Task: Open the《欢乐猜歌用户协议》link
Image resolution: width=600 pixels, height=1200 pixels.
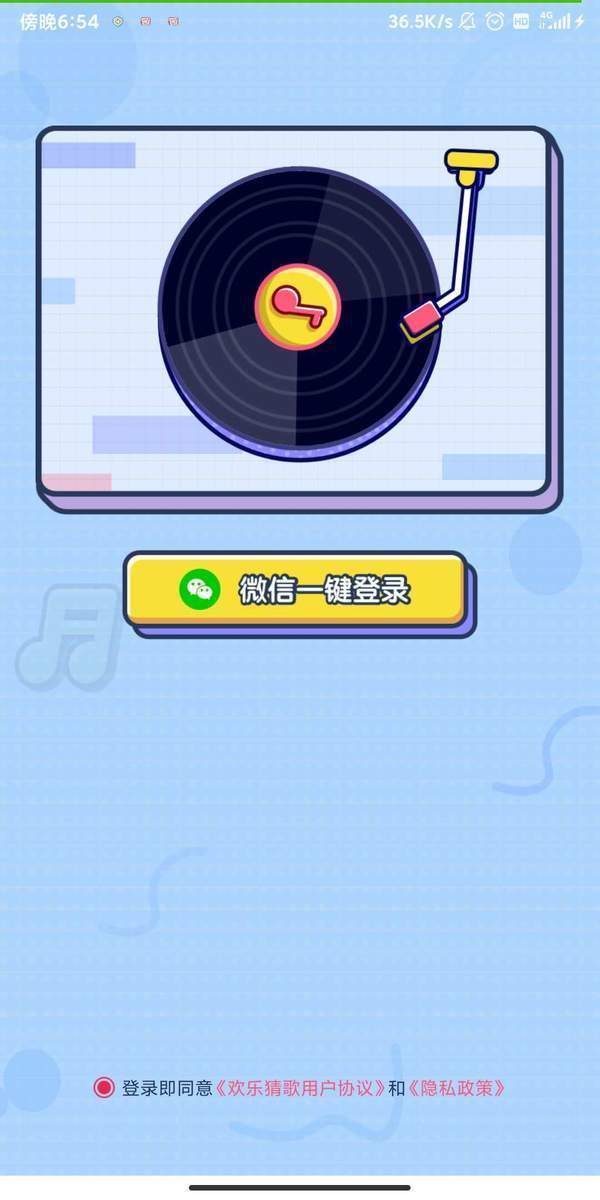Action: point(300,1088)
